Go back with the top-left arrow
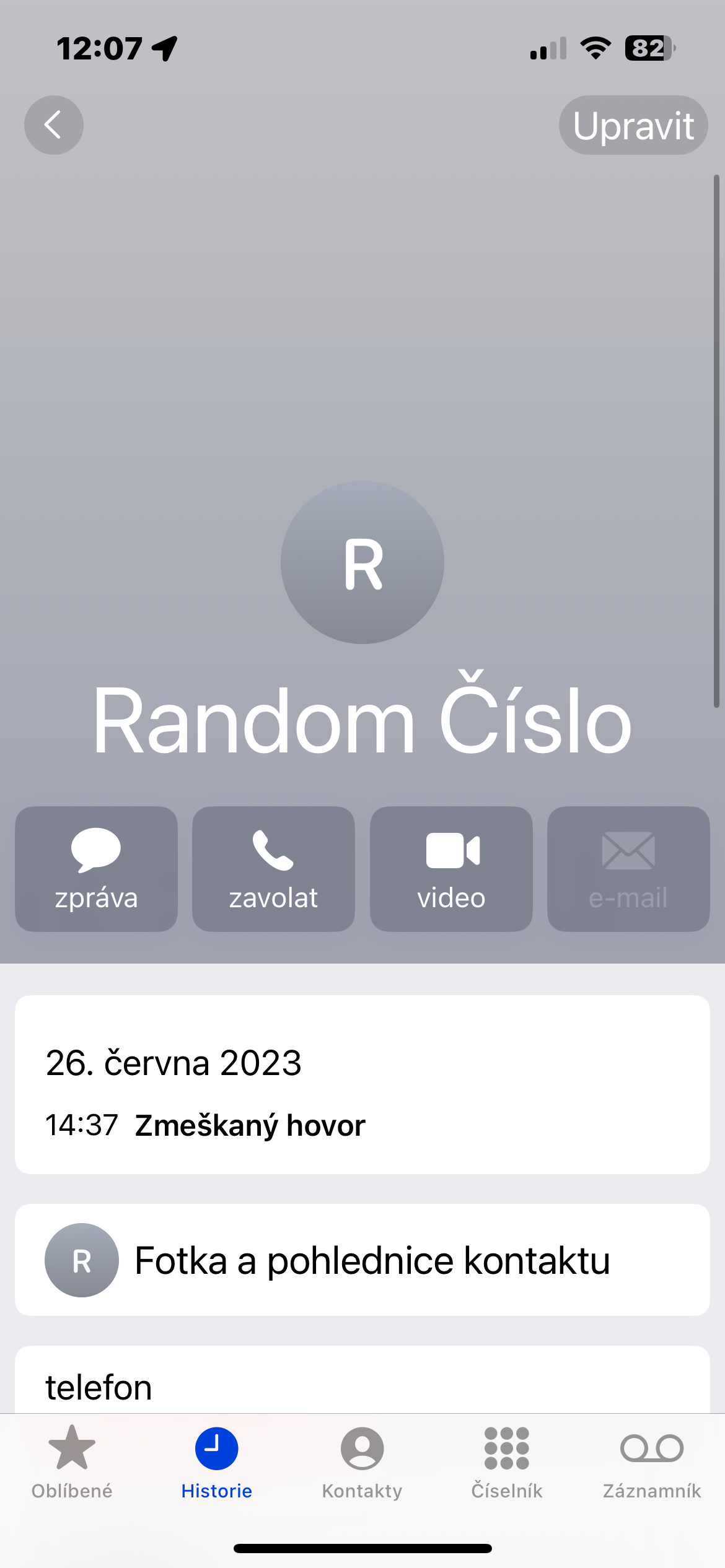The image size is (725, 1568). [x=54, y=125]
